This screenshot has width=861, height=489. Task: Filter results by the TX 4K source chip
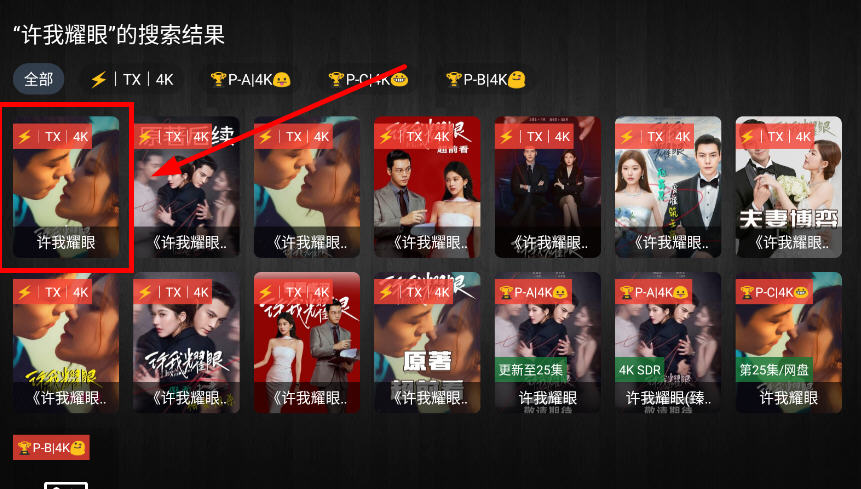point(131,80)
